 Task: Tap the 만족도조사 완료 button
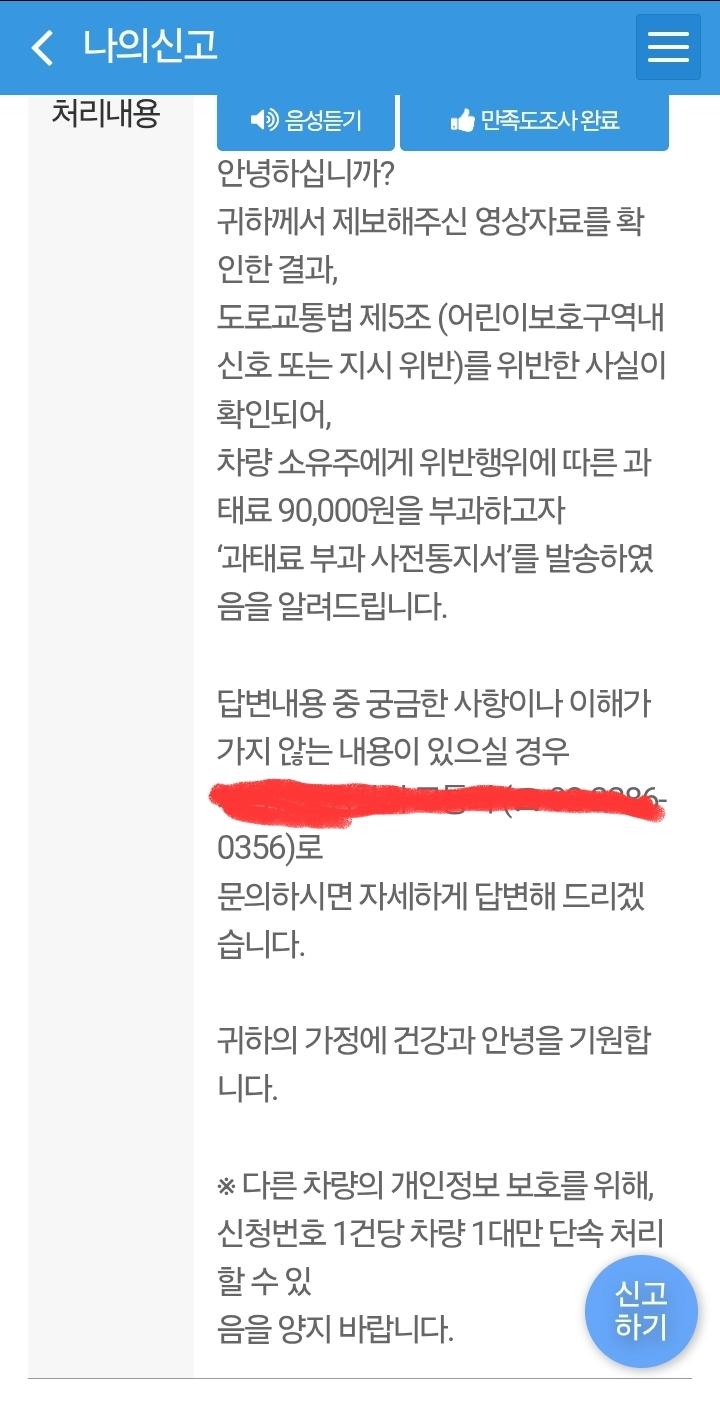[534, 121]
